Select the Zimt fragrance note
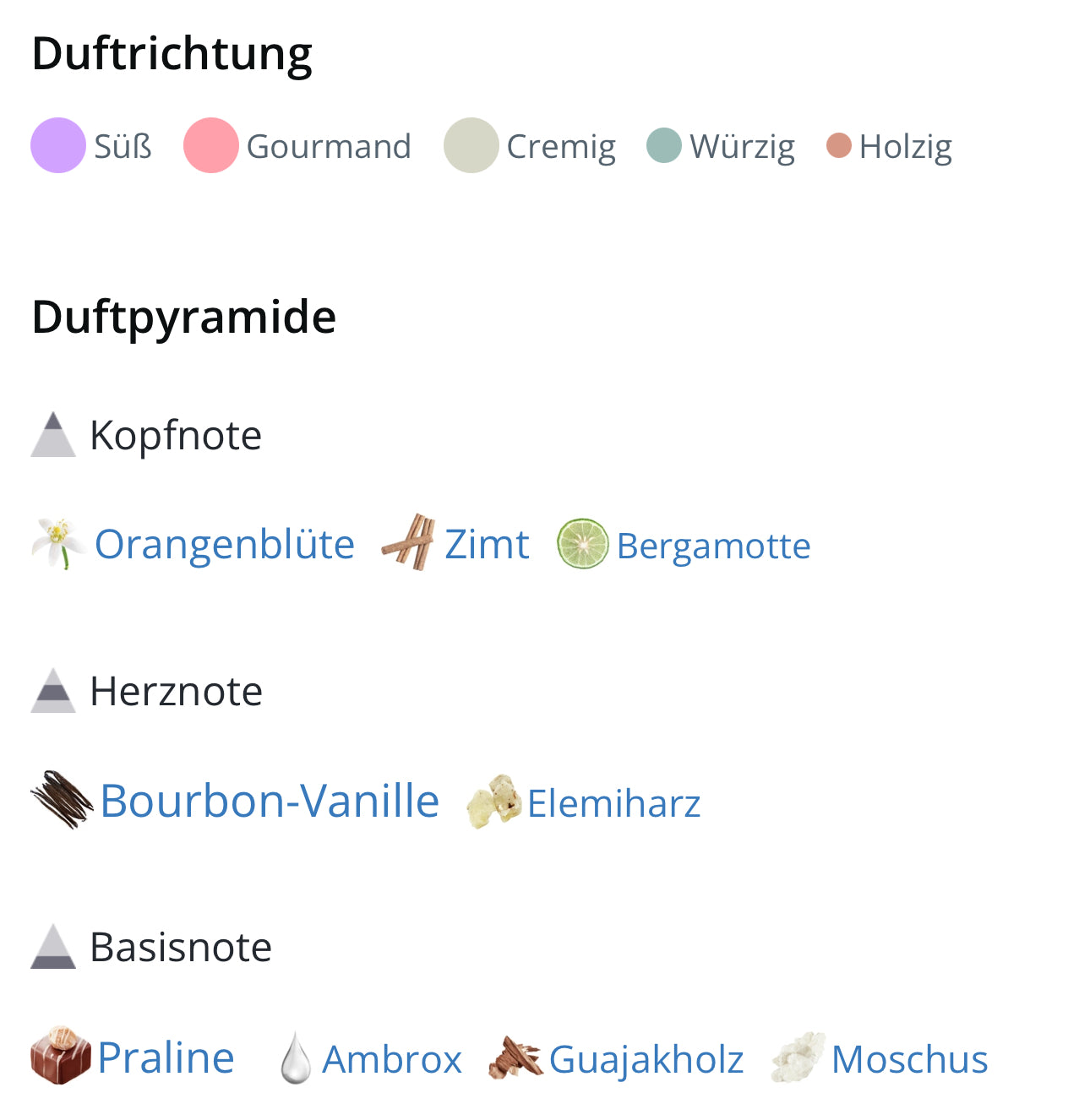 pos(486,545)
